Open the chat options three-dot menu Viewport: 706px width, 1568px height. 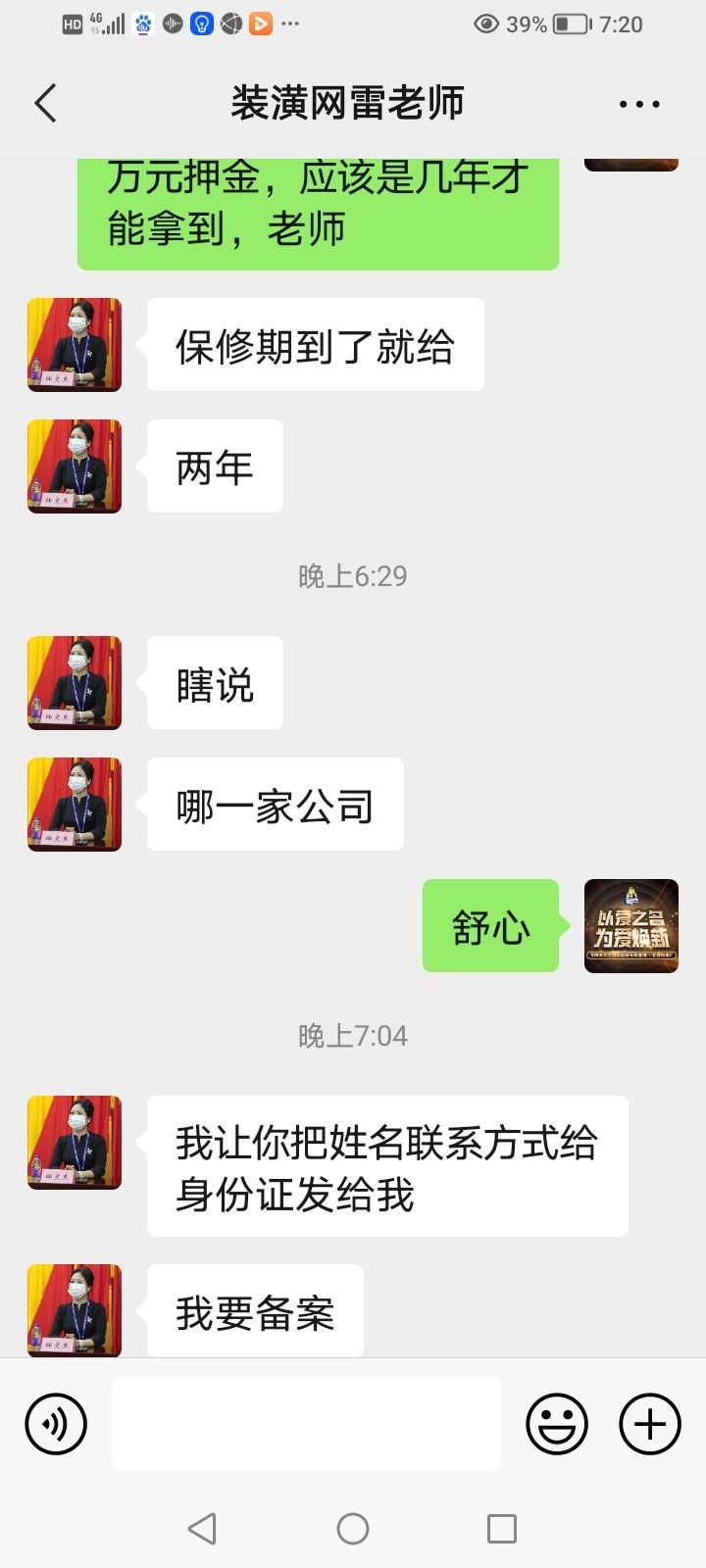pos(638,104)
